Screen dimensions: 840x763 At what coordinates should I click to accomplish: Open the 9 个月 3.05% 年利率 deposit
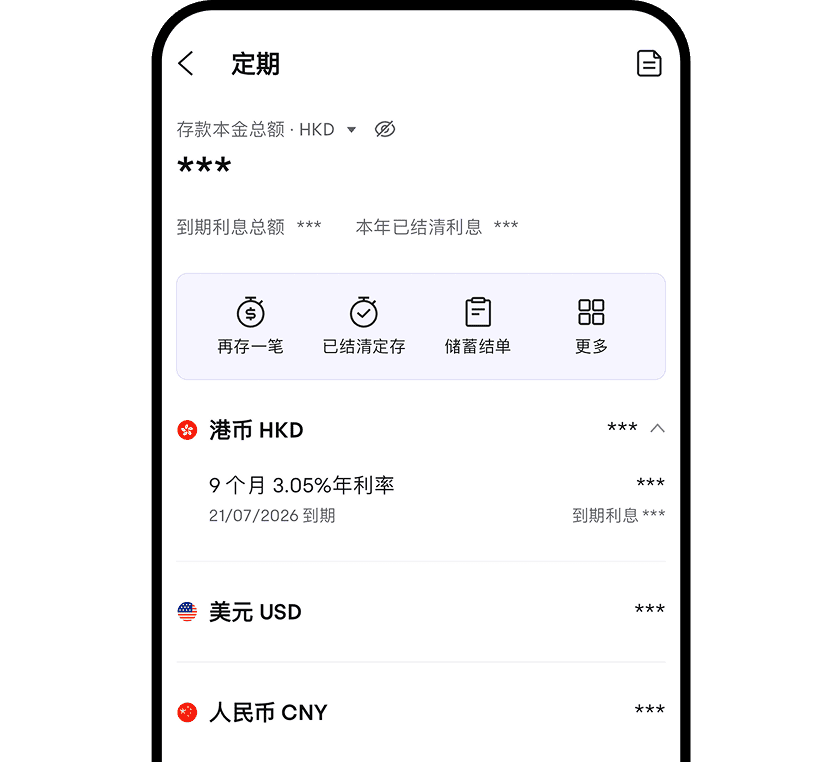click(x=420, y=499)
